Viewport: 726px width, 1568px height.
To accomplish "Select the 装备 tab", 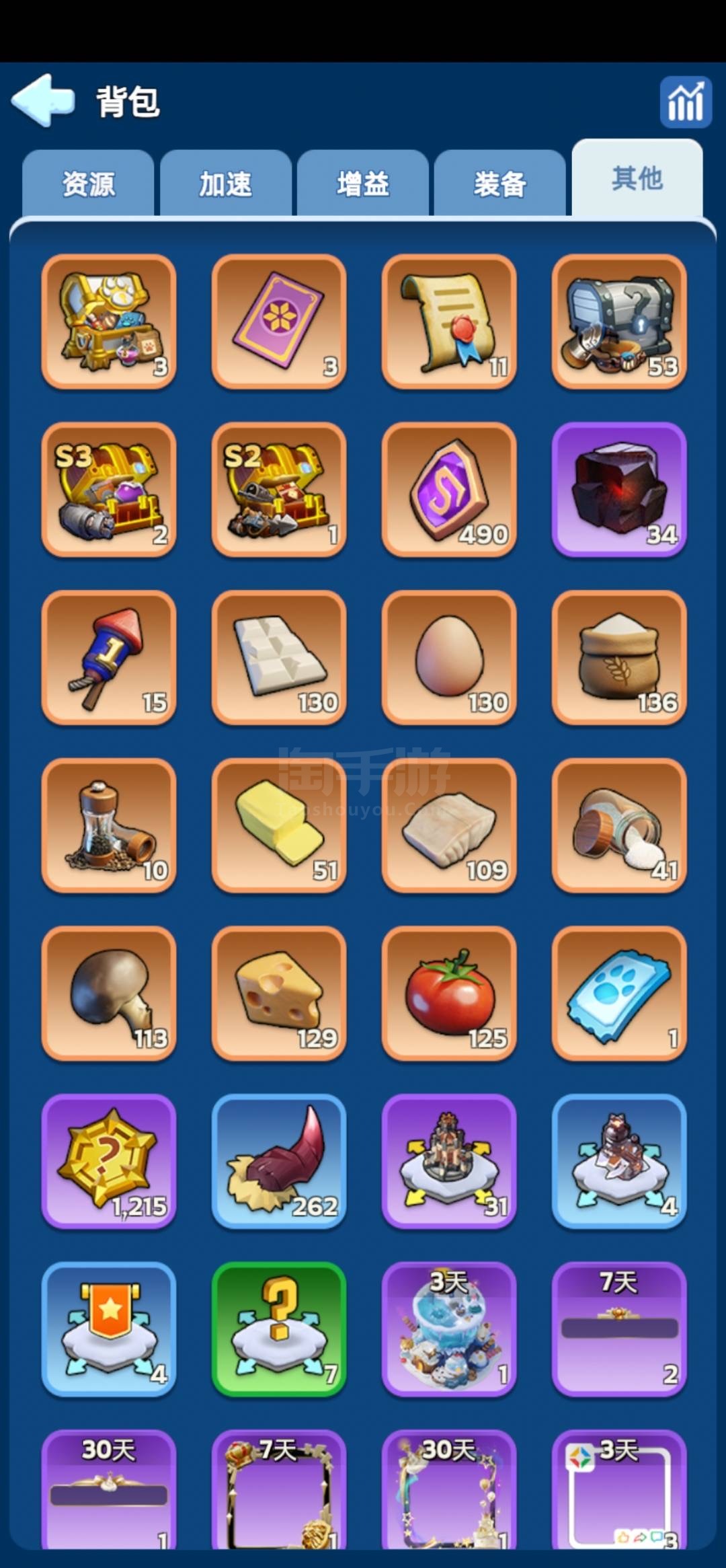I will click(499, 184).
